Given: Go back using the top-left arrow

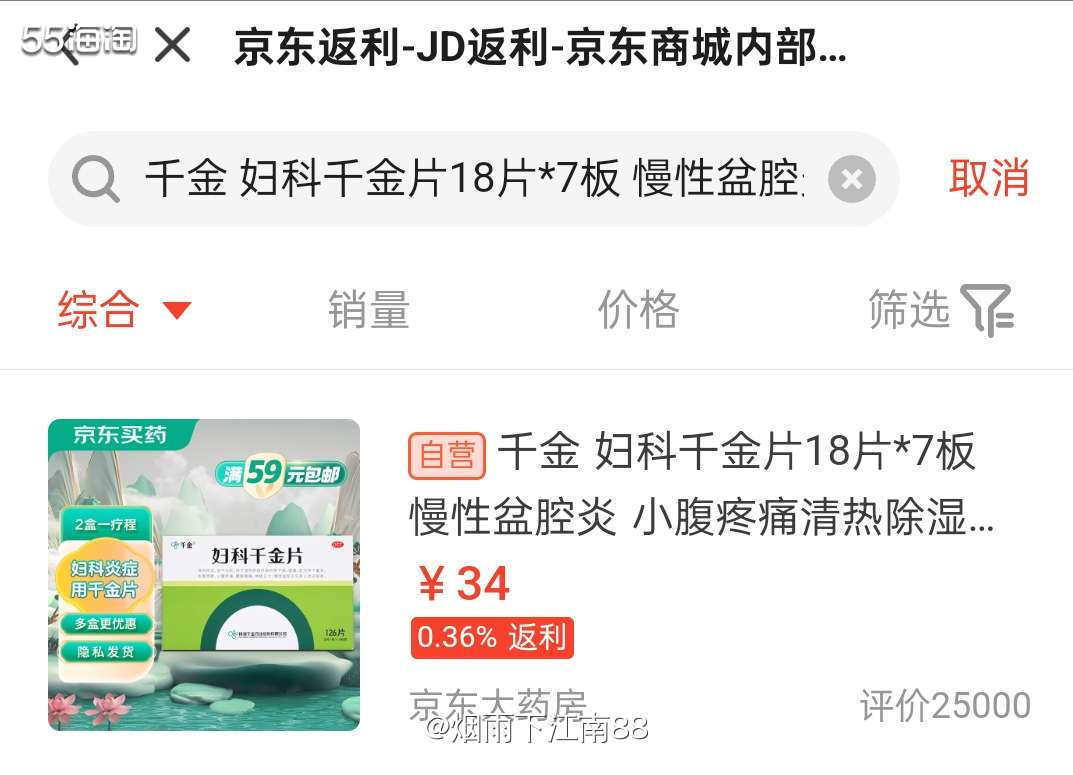Looking at the screenshot, I should click(70, 46).
